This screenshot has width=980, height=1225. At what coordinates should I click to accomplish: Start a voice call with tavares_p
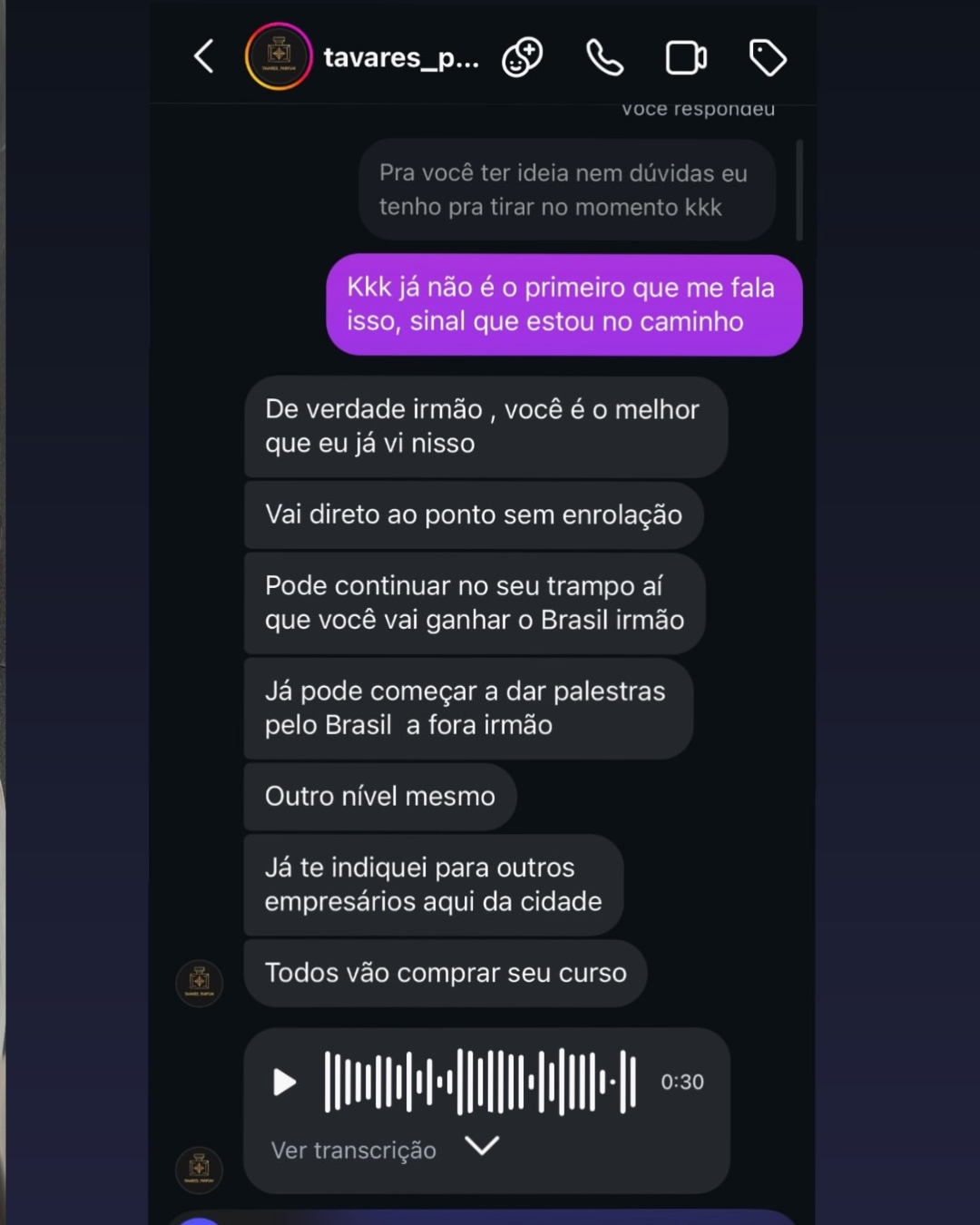tap(604, 58)
